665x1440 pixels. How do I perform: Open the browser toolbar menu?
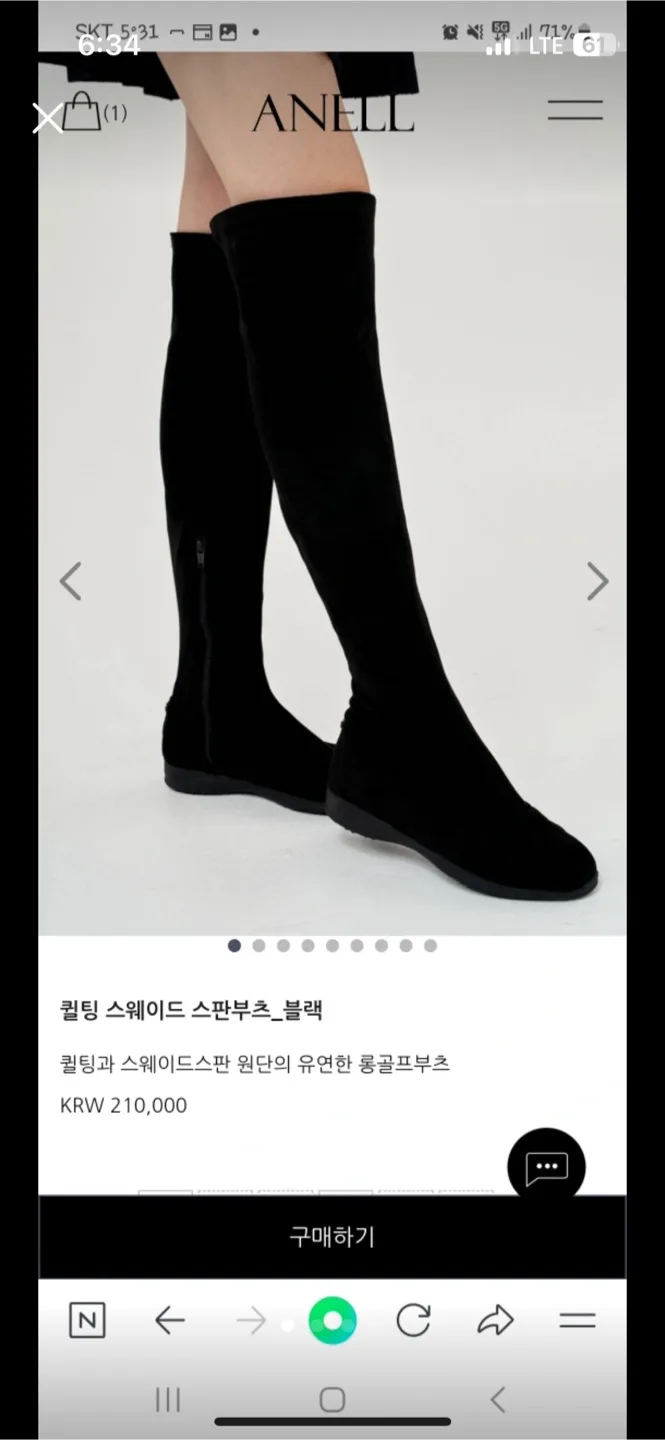577,1321
